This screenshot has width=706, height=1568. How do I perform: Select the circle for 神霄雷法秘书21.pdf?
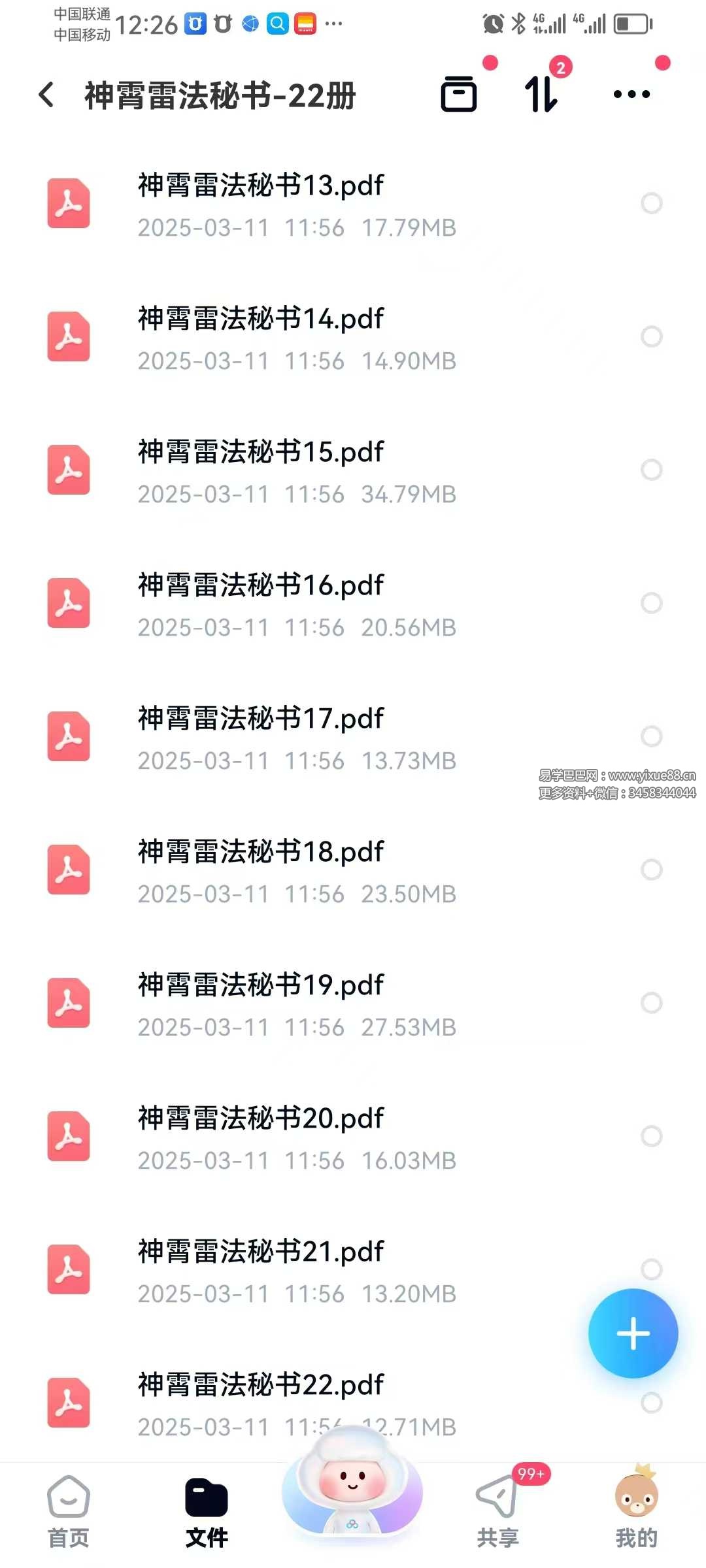651,1269
